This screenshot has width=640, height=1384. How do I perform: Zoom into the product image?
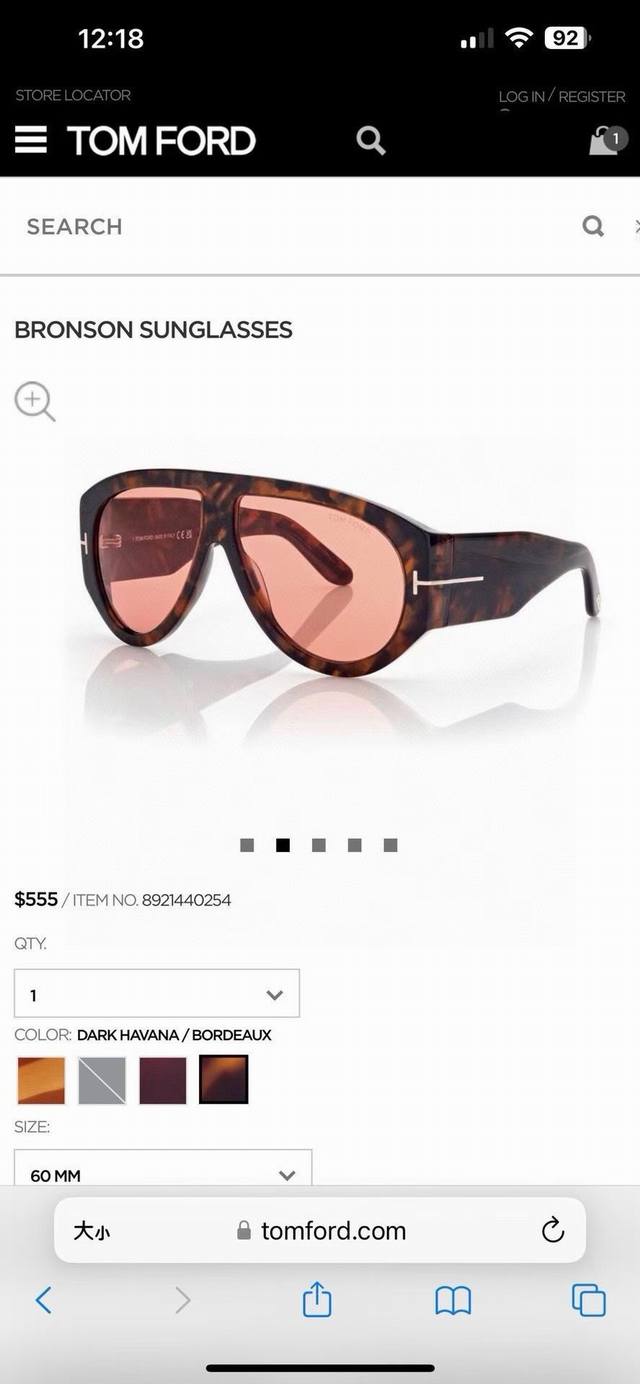pyautogui.click(x=35, y=401)
